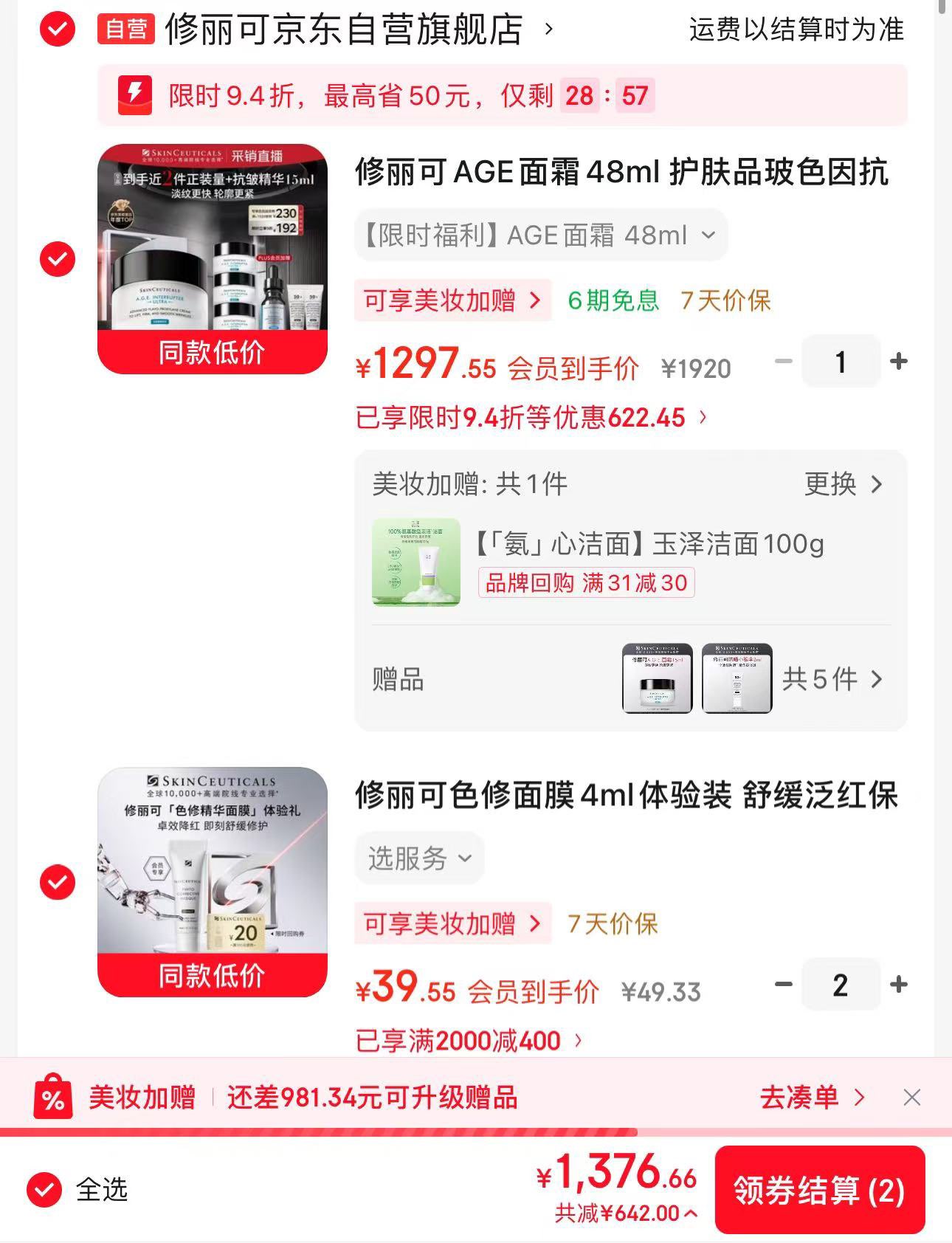
Task: Dismiss the 美妆加赠 upgrade banner
Action: [x=911, y=1098]
